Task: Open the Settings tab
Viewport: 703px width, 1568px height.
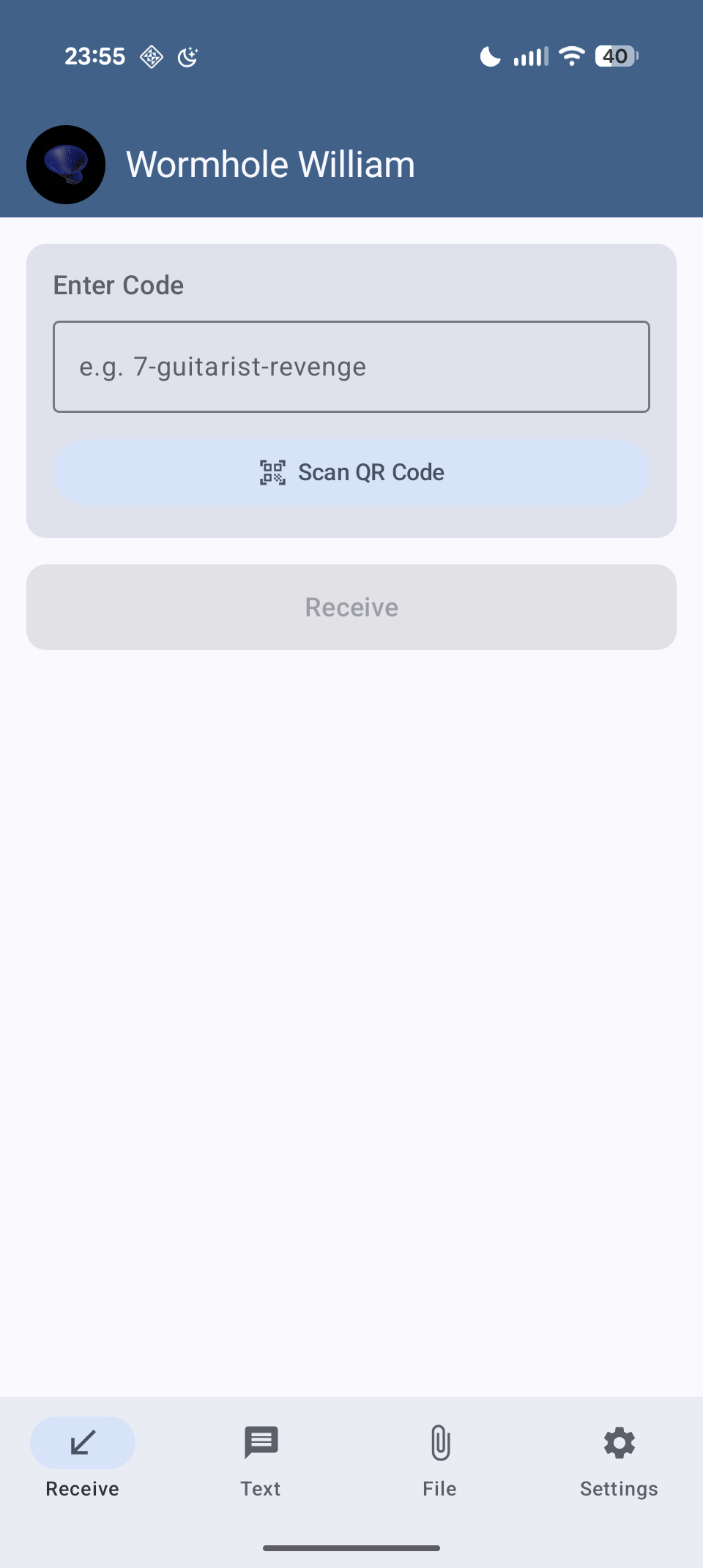Action: click(x=619, y=1464)
